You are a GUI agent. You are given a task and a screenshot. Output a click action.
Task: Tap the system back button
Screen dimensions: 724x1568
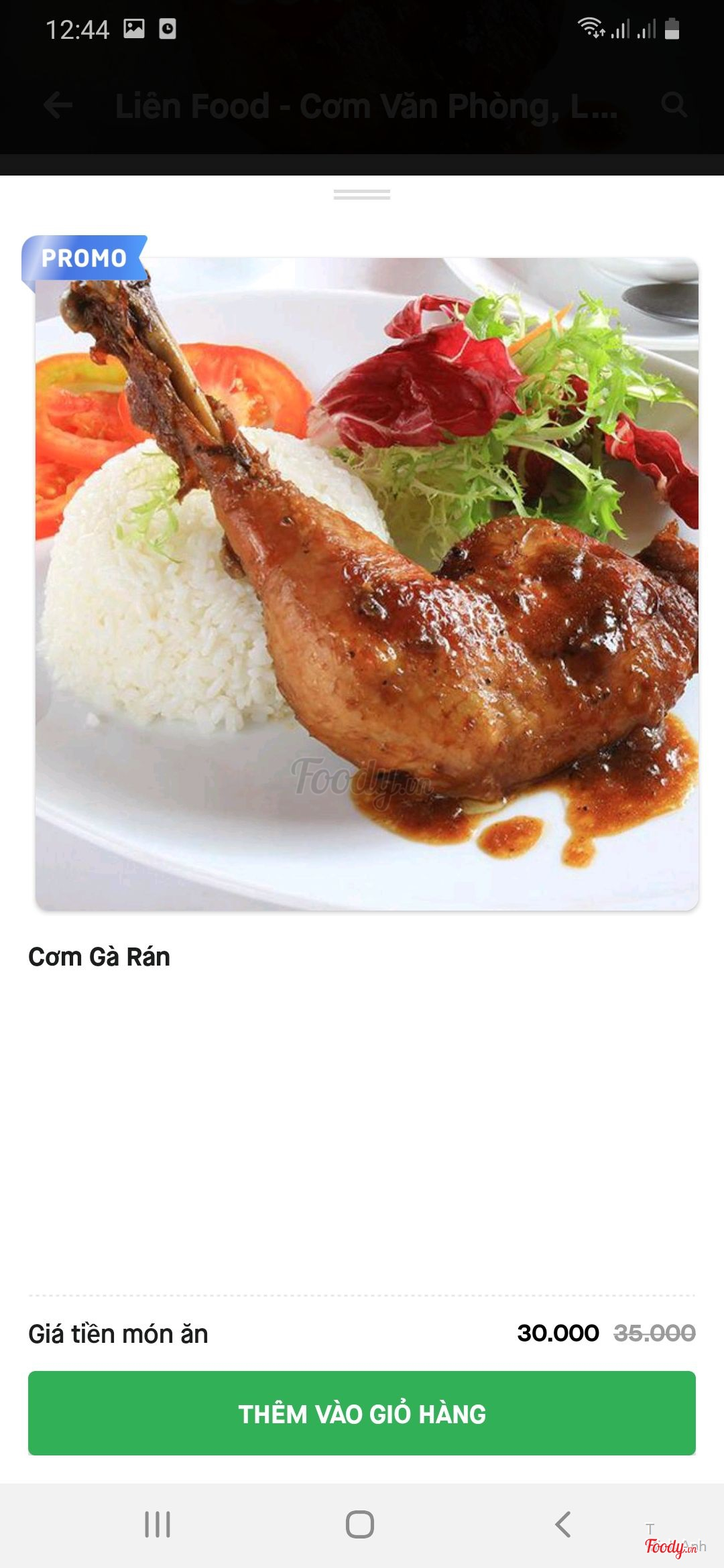[x=563, y=1524]
